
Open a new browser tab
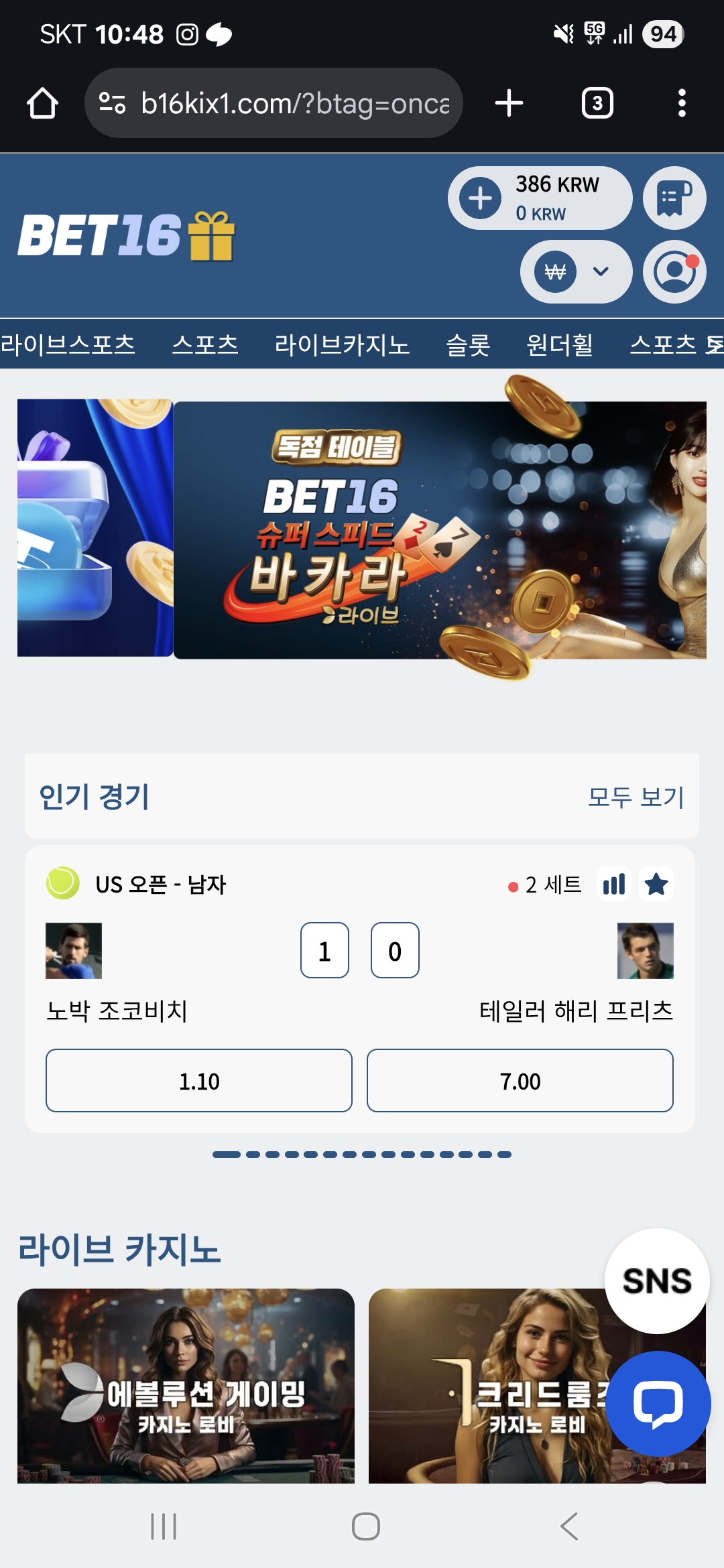(509, 103)
